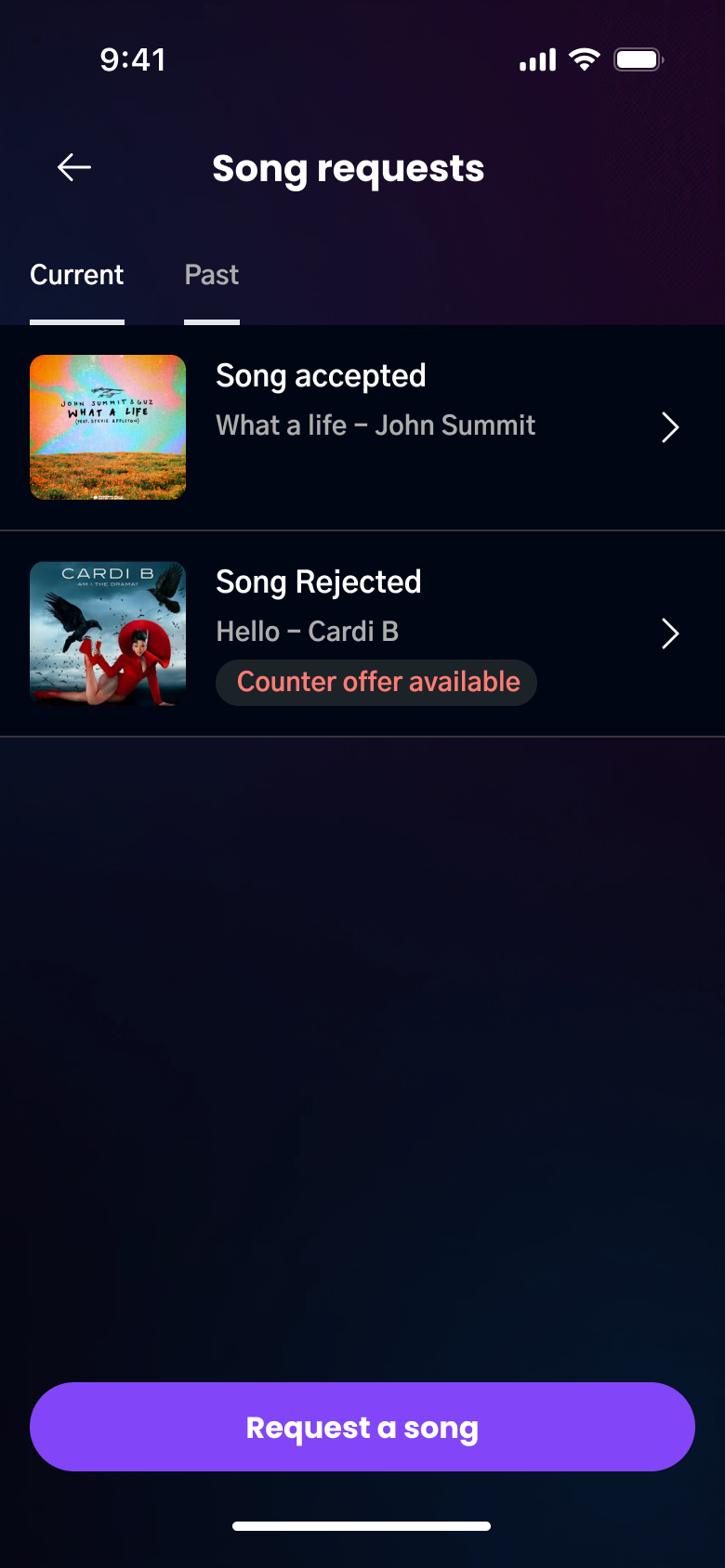725x1568 pixels.
Task: Select the Cardi B album artwork
Action: point(107,634)
